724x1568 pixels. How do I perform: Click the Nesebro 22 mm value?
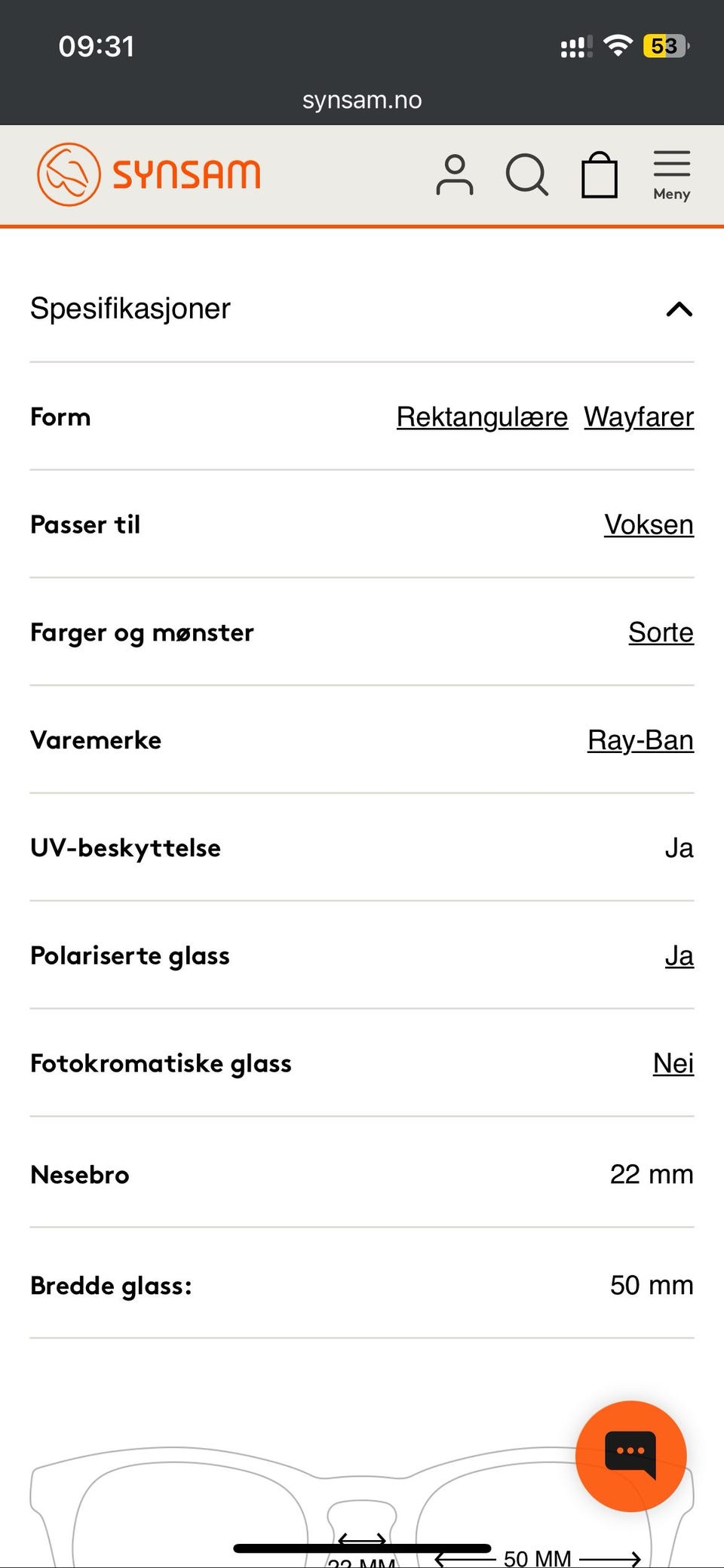point(652,1174)
